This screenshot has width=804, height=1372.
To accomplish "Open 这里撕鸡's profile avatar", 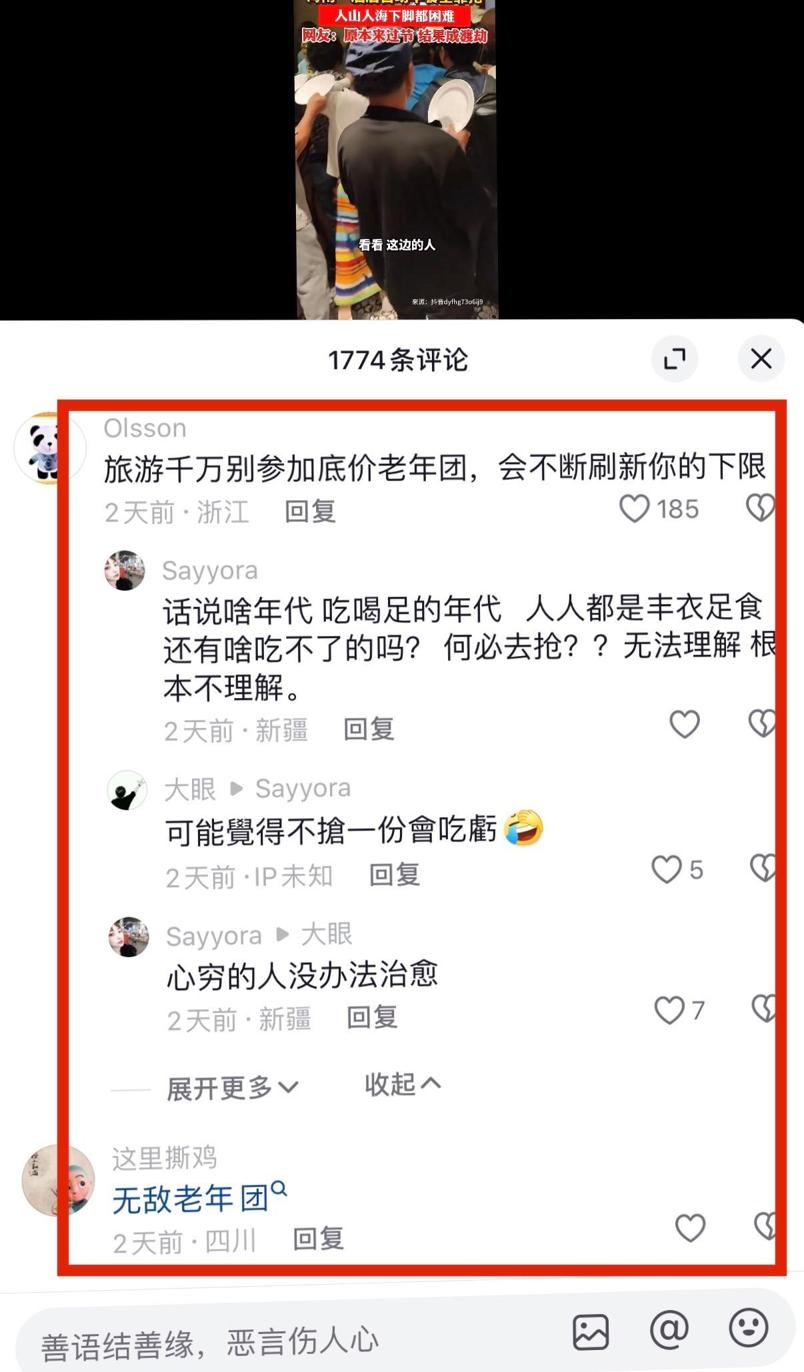I will [x=58, y=1180].
